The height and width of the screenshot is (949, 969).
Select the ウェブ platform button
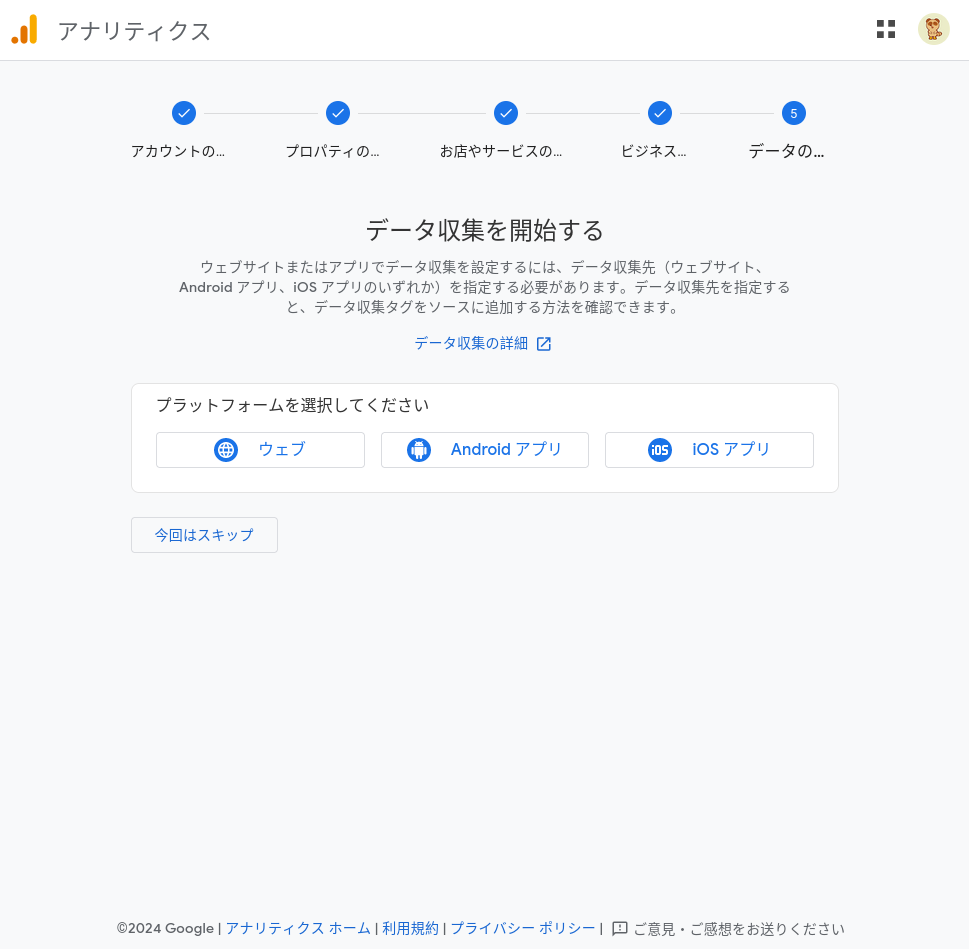[x=260, y=450]
